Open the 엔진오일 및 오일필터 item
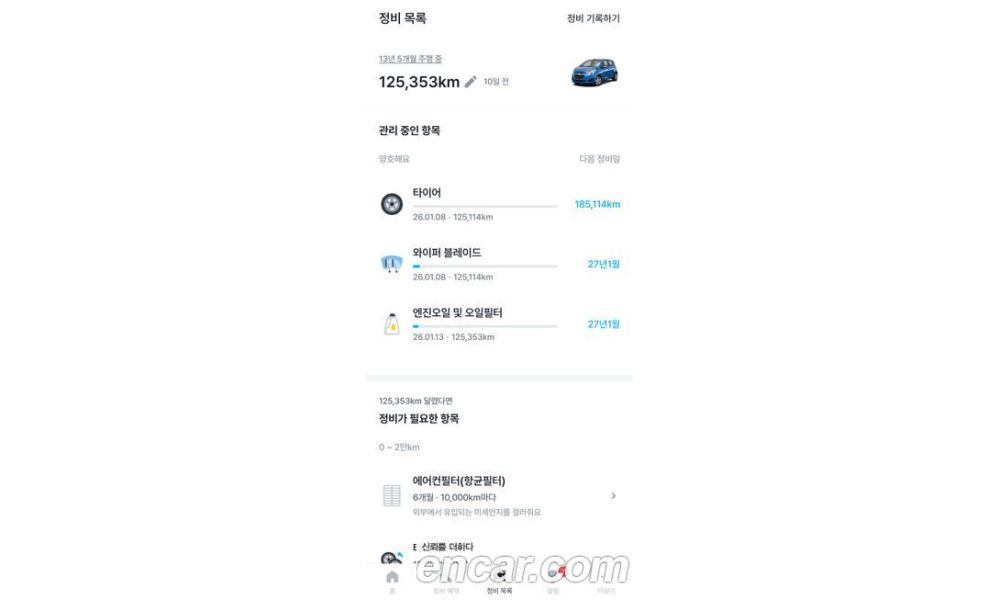 [x=498, y=324]
